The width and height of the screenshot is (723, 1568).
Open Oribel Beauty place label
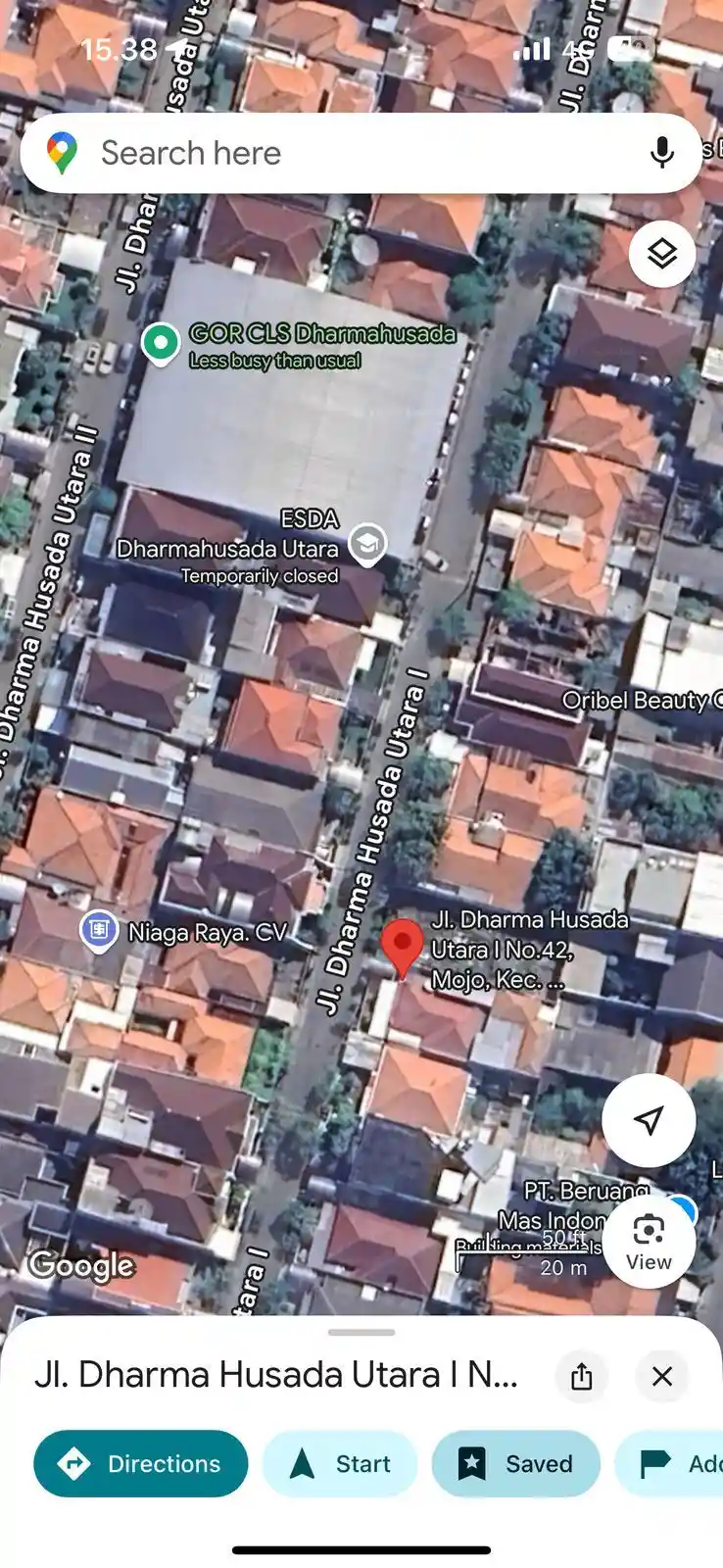click(639, 700)
